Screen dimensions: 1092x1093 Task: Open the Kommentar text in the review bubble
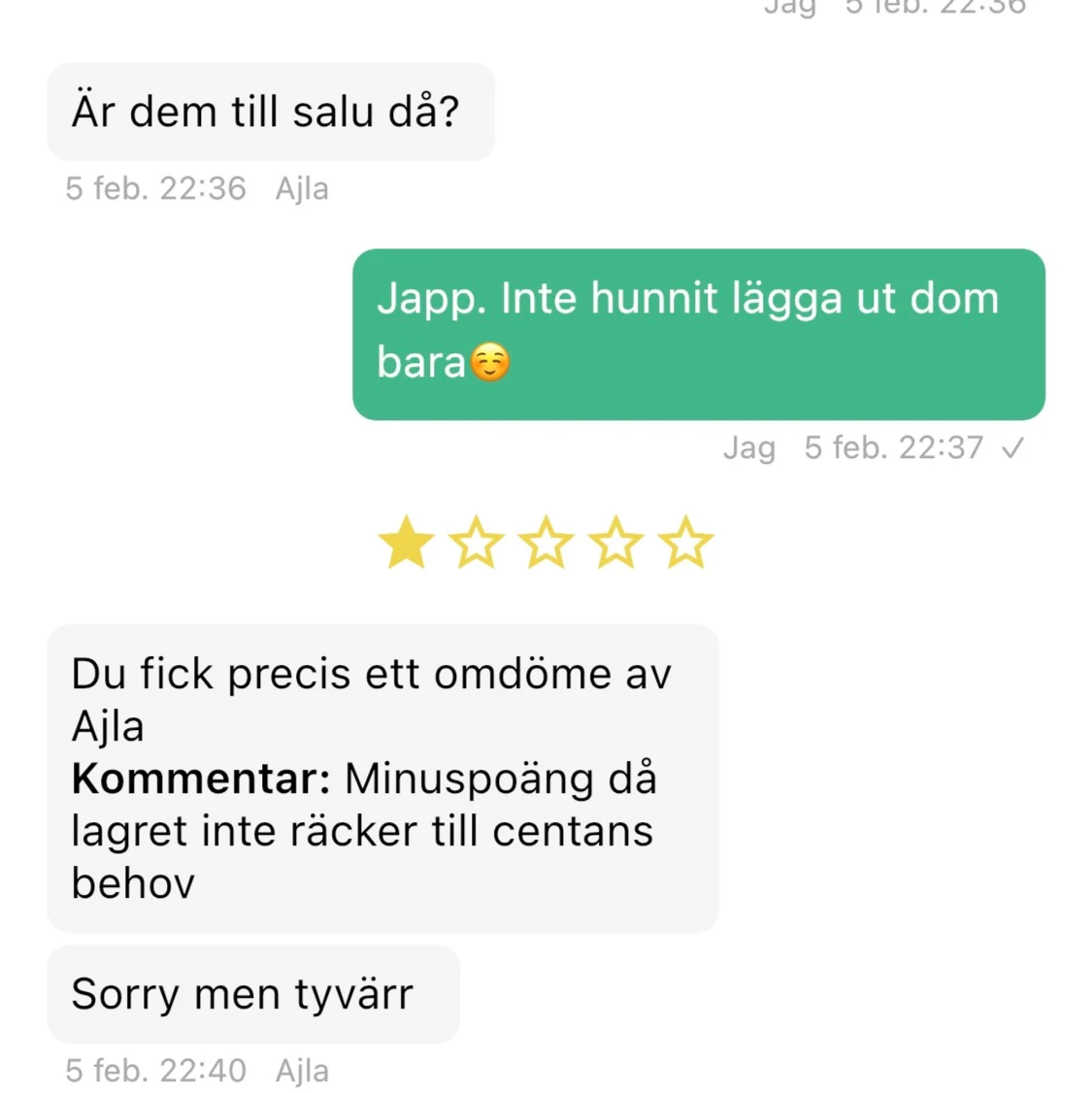coord(365,830)
